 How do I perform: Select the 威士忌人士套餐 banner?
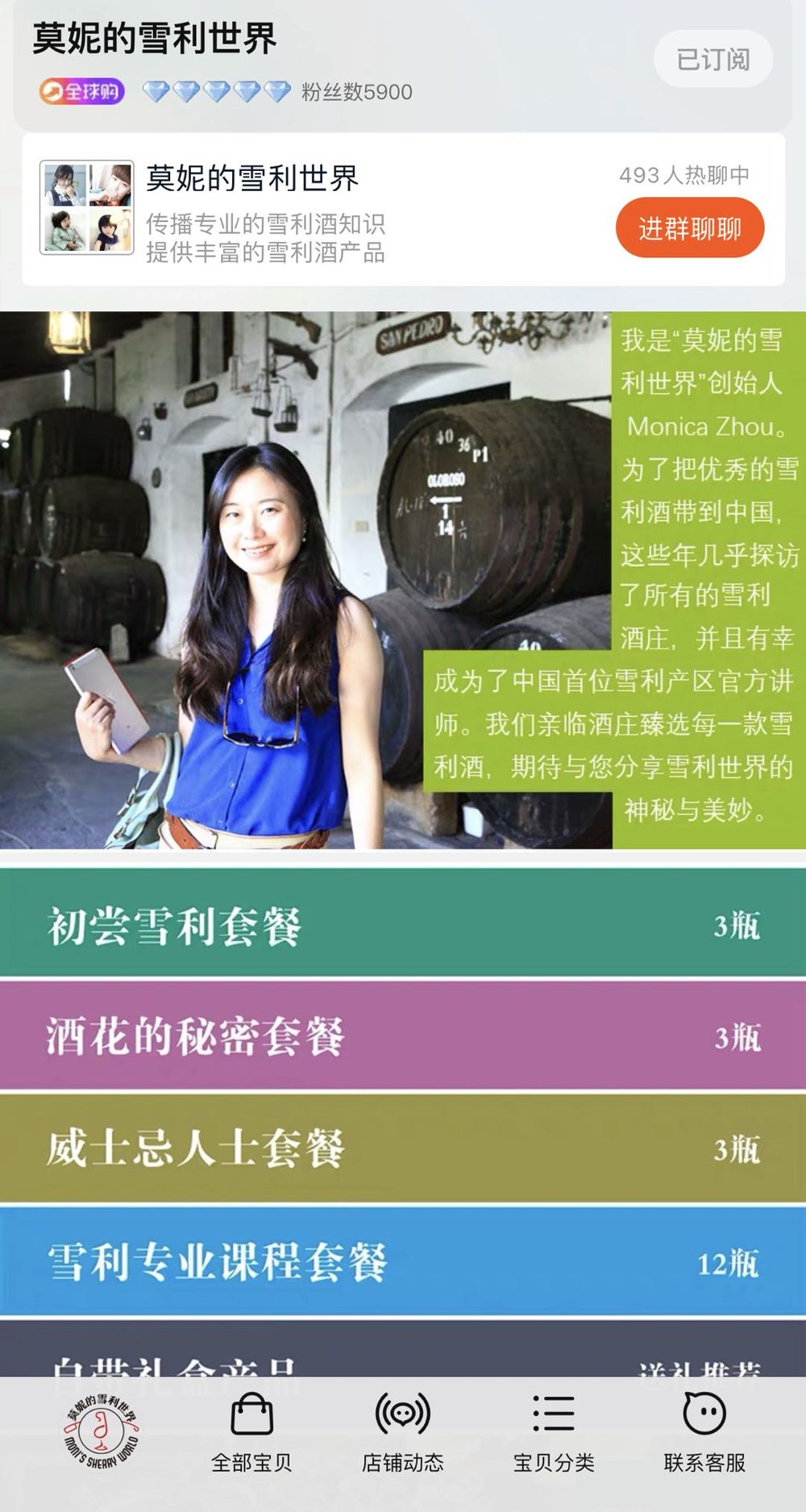(403, 1148)
